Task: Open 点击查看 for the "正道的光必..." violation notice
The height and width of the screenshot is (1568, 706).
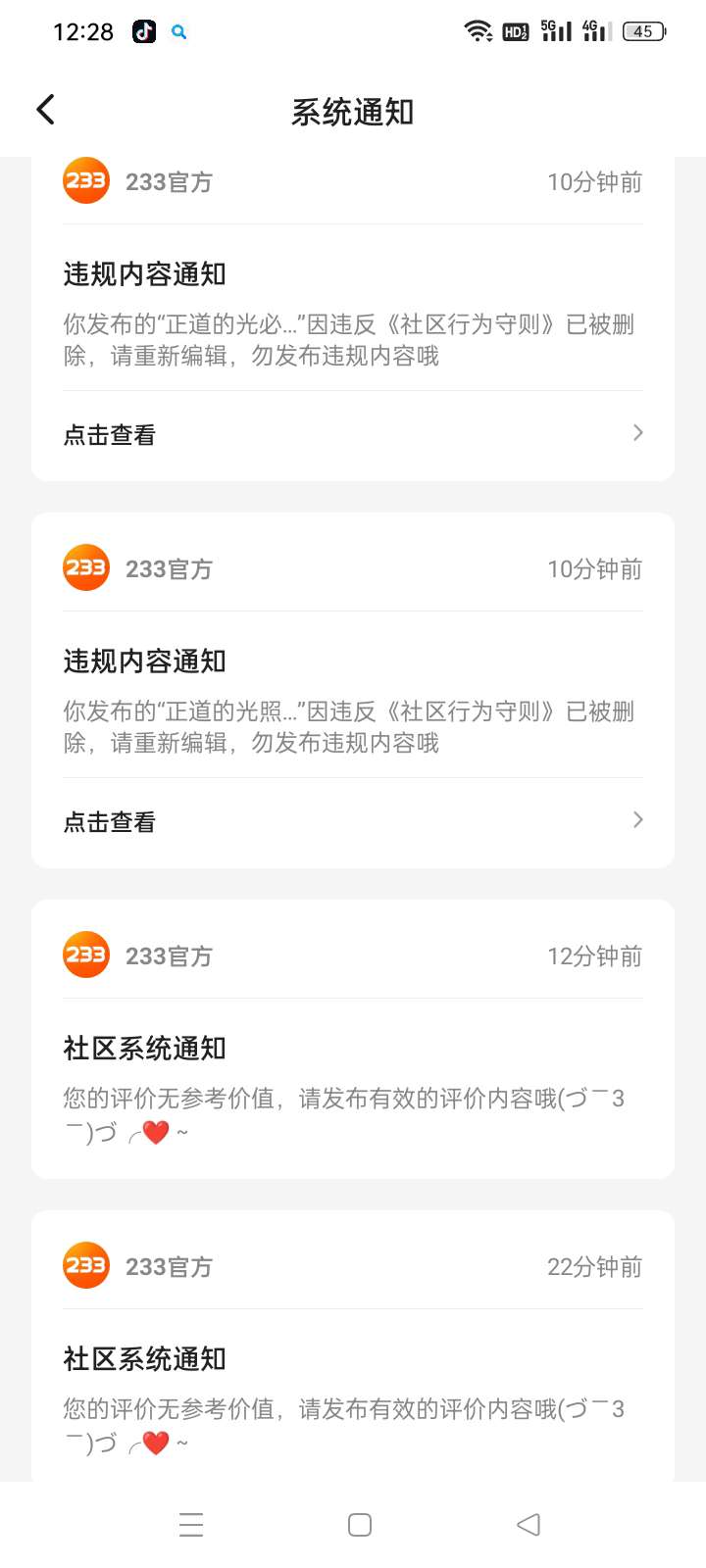Action: (x=353, y=434)
